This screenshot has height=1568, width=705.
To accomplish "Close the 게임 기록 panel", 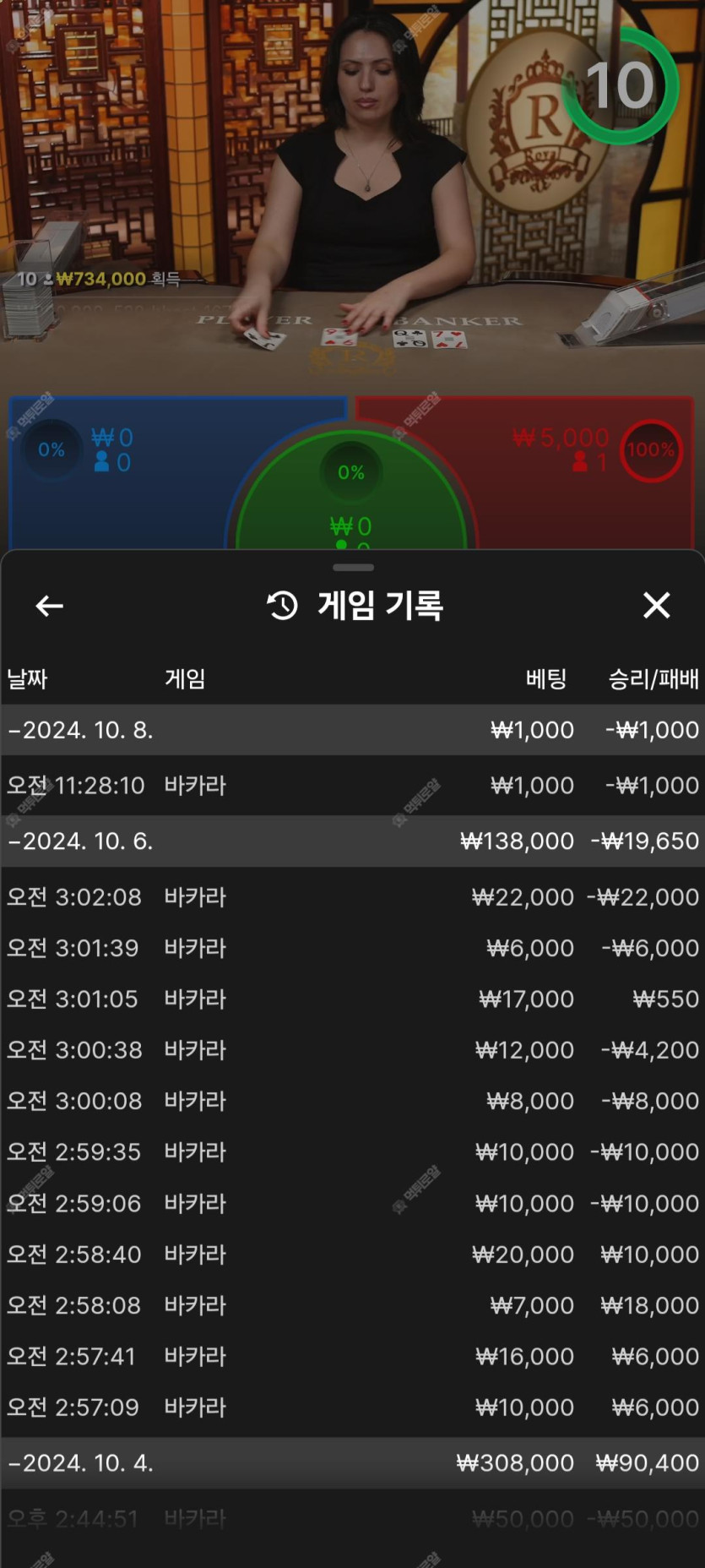I will pyautogui.click(x=656, y=606).
